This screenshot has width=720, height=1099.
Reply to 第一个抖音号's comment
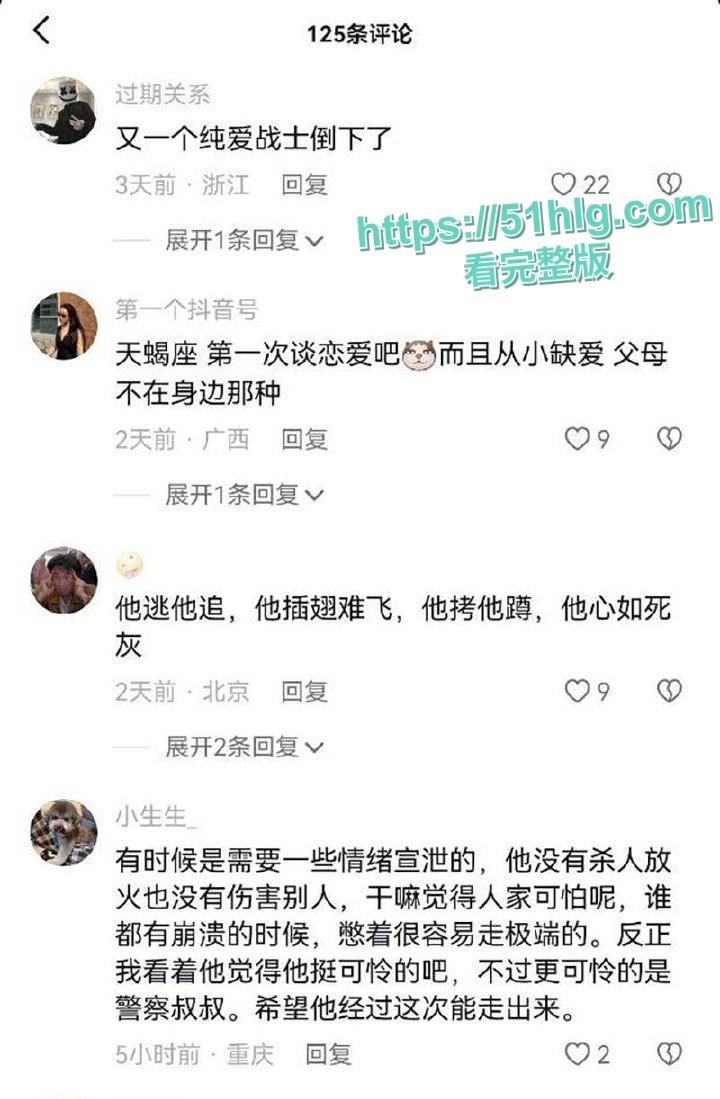point(304,439)
